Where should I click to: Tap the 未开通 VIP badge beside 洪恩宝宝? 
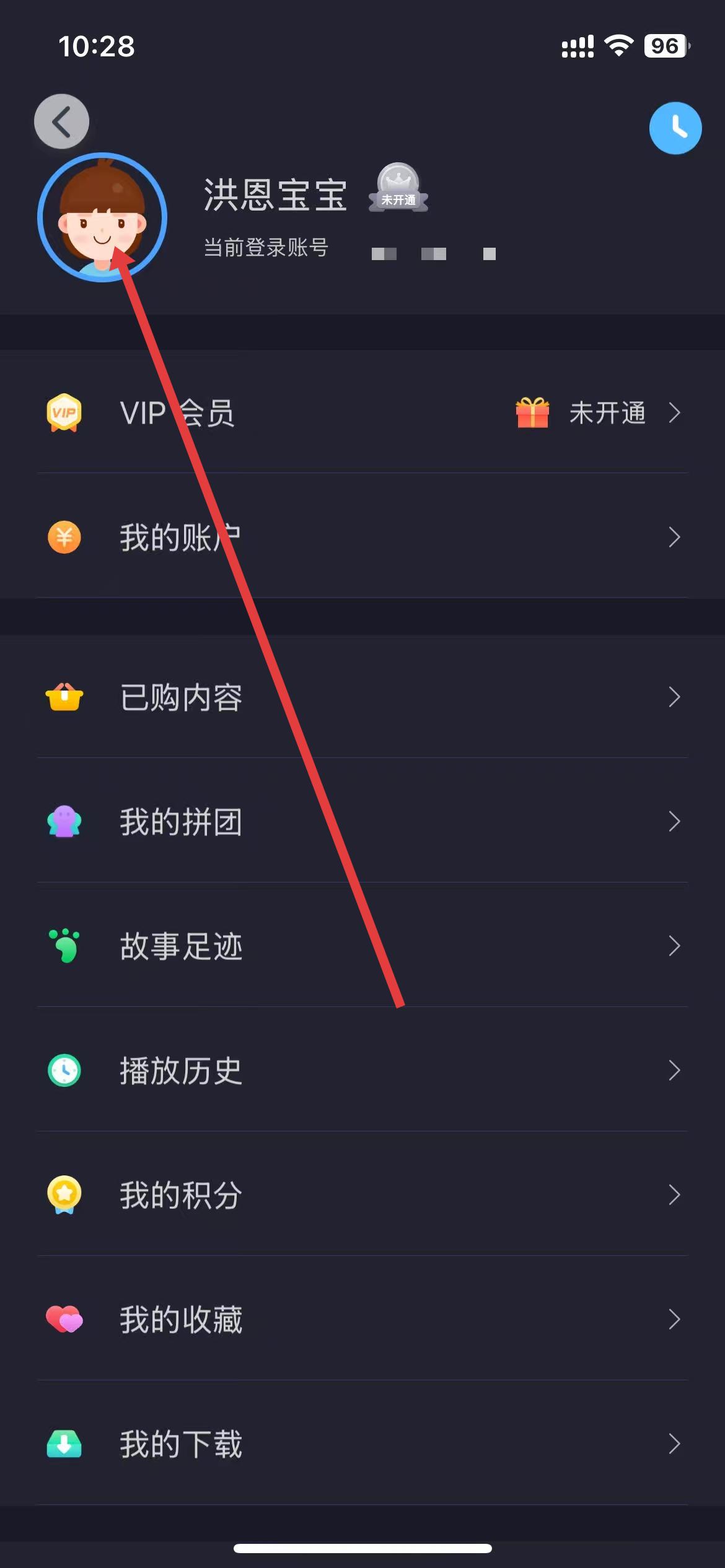click(x=398, y=188)
